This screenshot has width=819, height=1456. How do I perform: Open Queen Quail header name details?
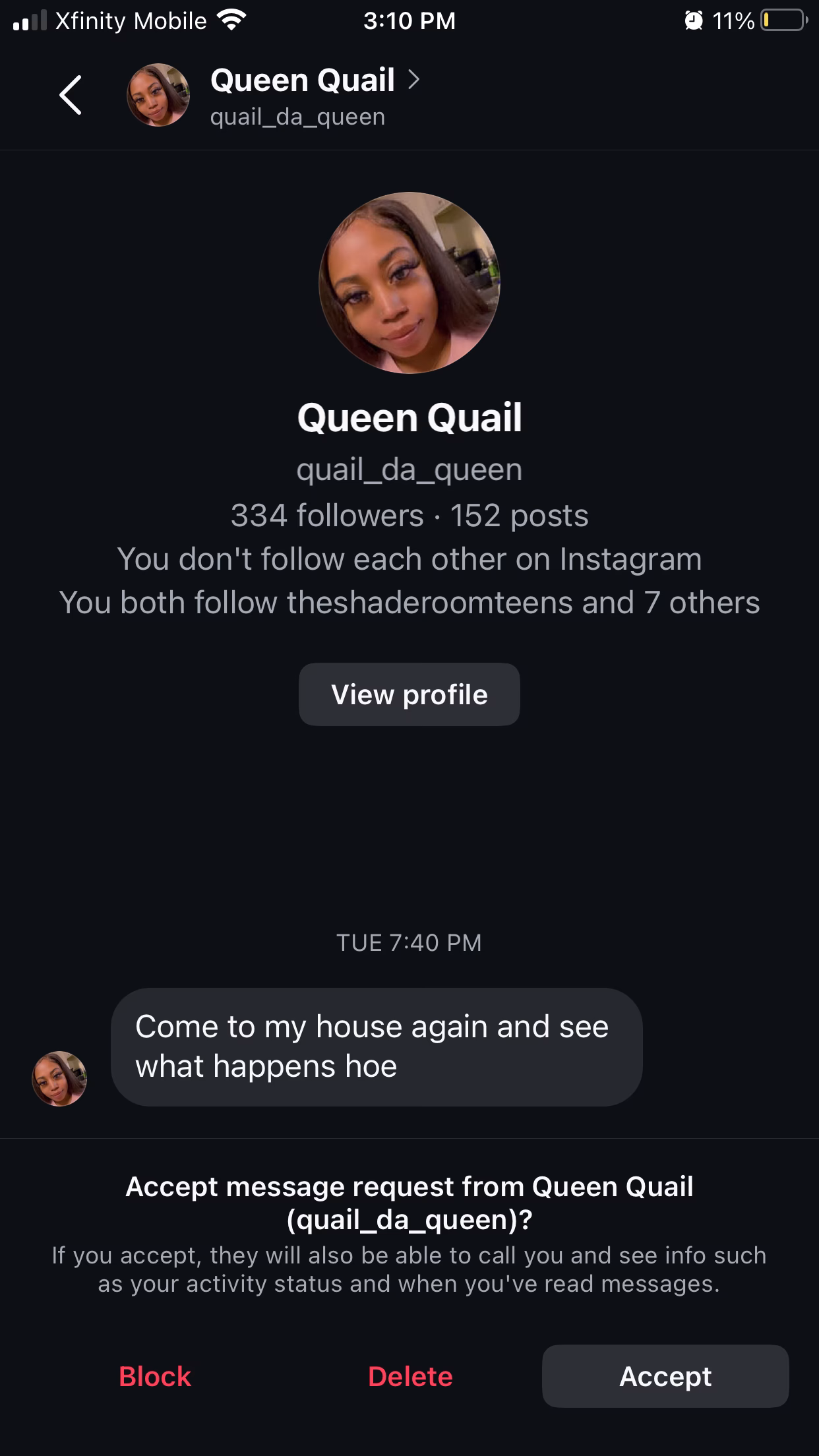pyautogui.click(x=314, y=81)
